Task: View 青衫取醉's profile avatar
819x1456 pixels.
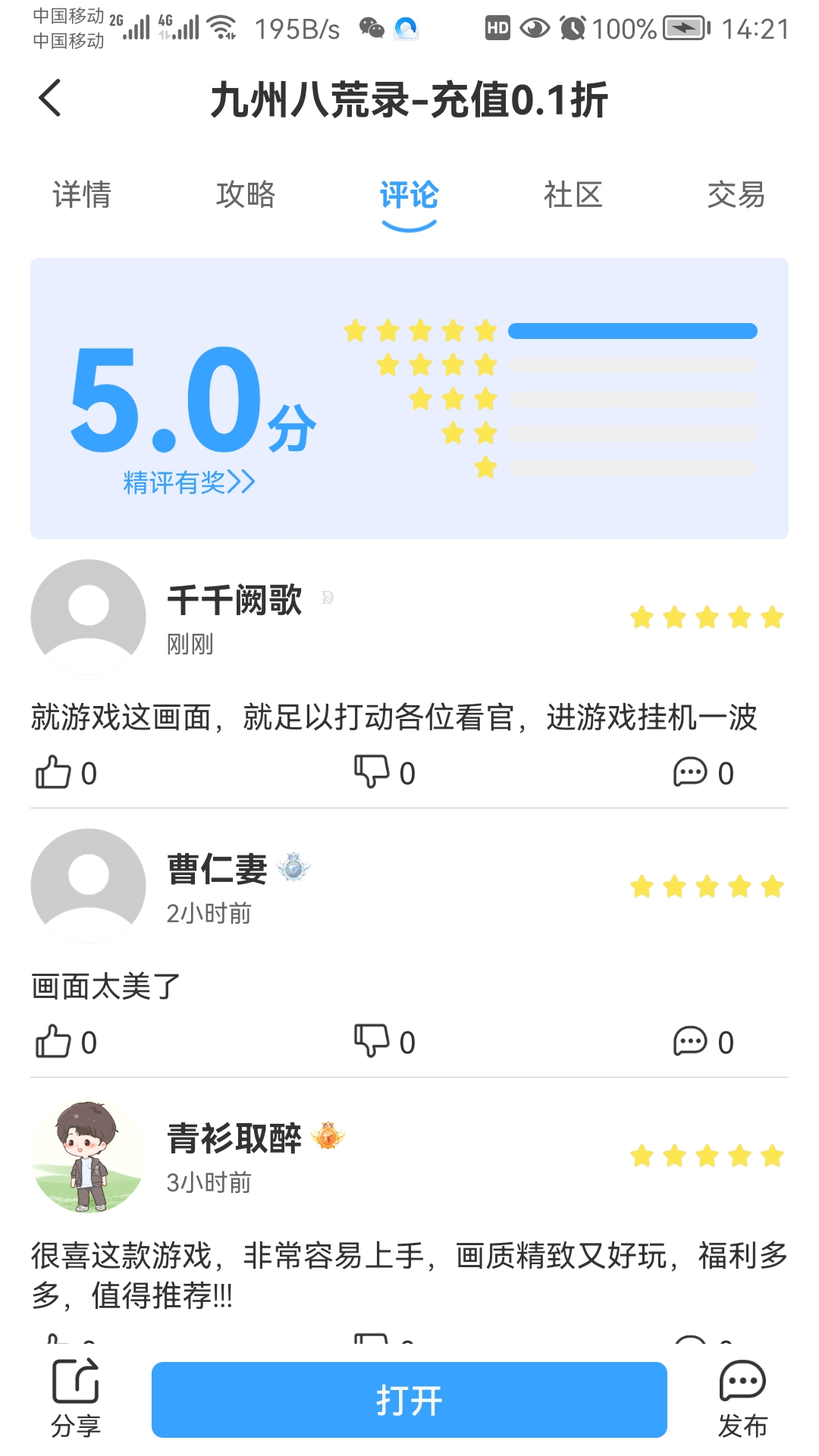Action: tap(89, 1155)
